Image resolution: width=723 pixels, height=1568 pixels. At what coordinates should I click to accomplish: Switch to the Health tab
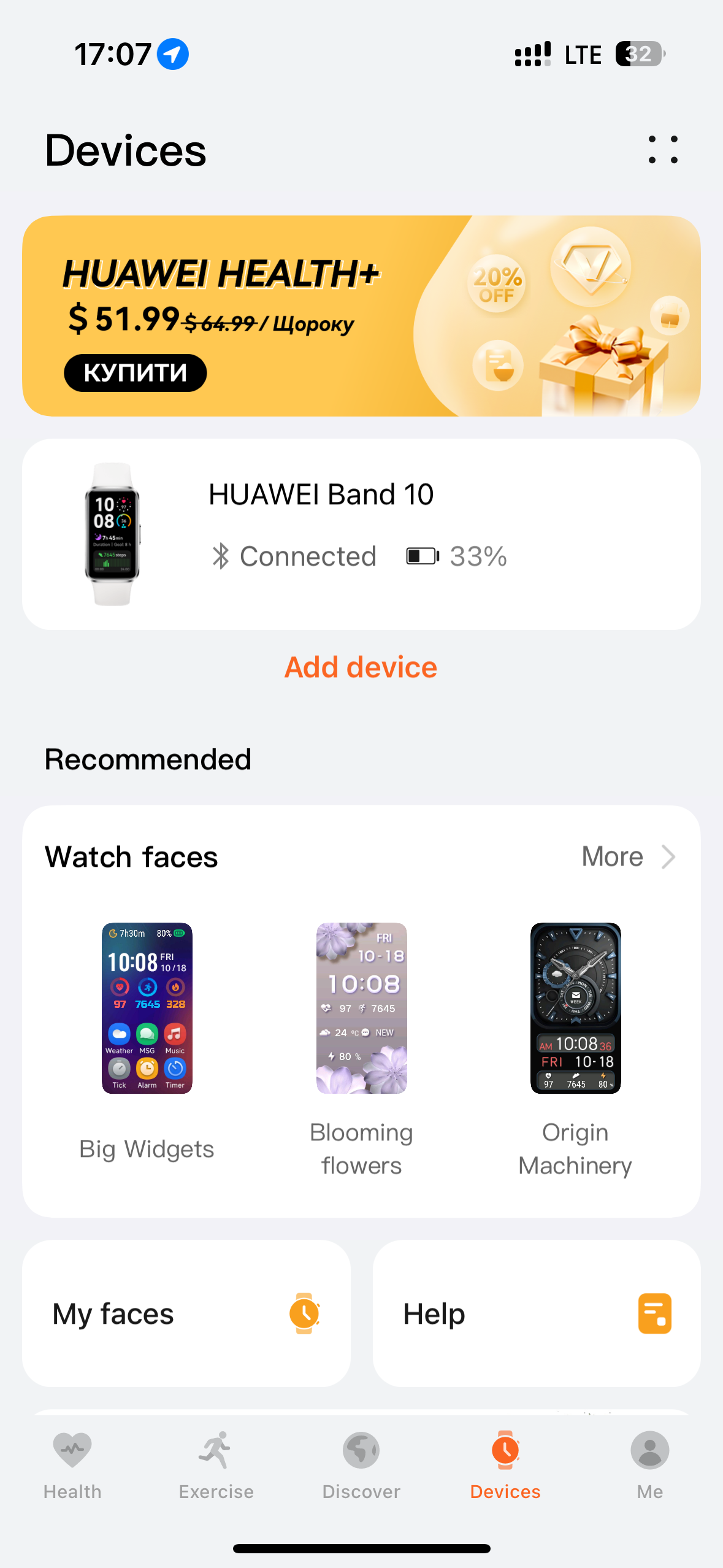click(x=72, y=1466)
